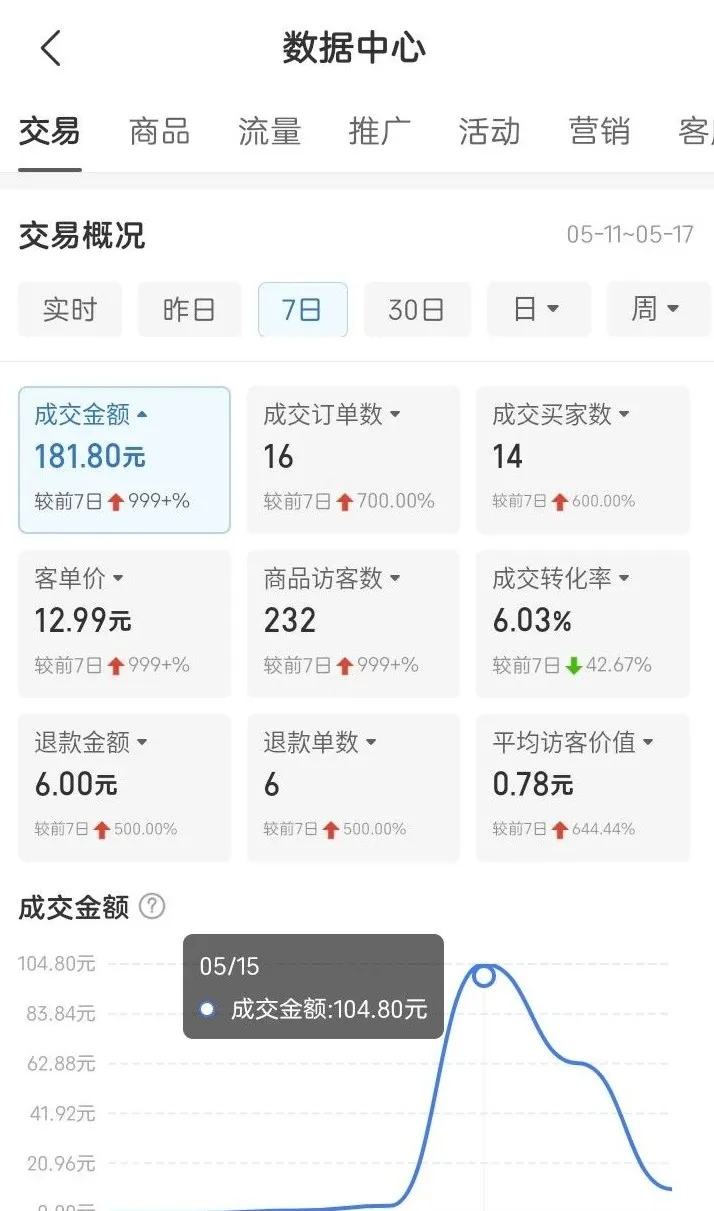
Task: Select the 商品访客数 metric card
Action: click(x=353, y=622)
